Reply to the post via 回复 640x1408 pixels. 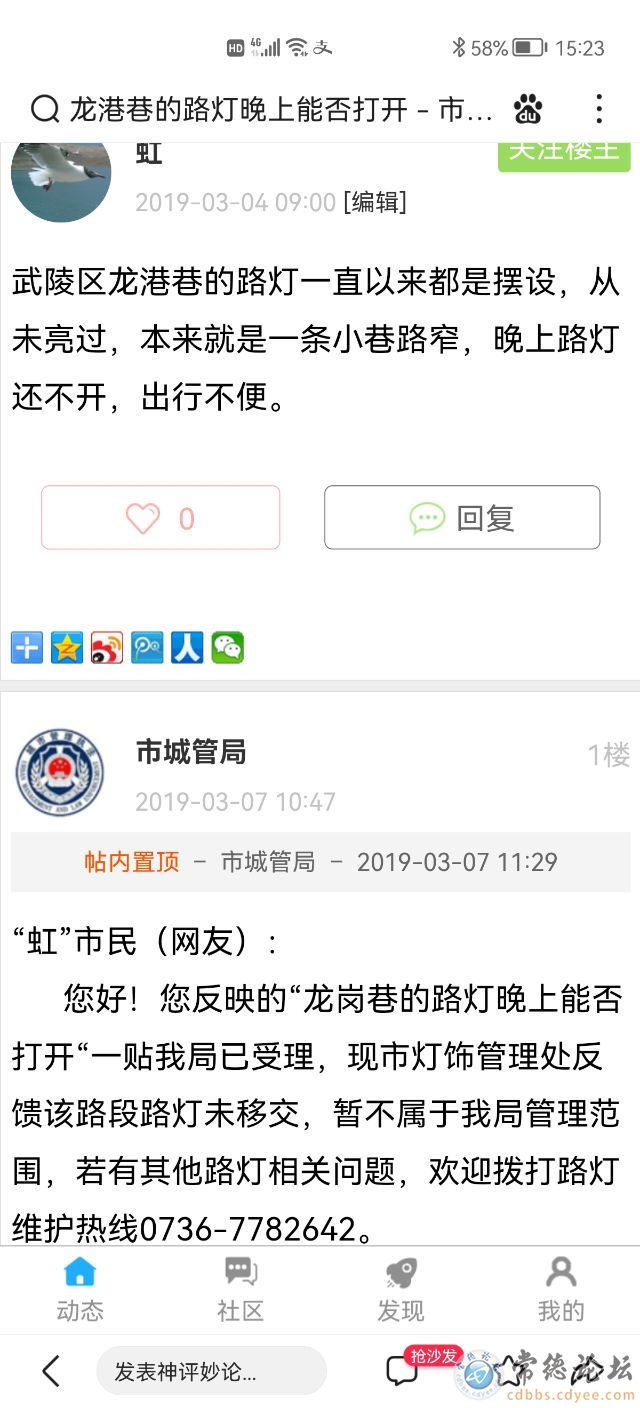(462, 518)
